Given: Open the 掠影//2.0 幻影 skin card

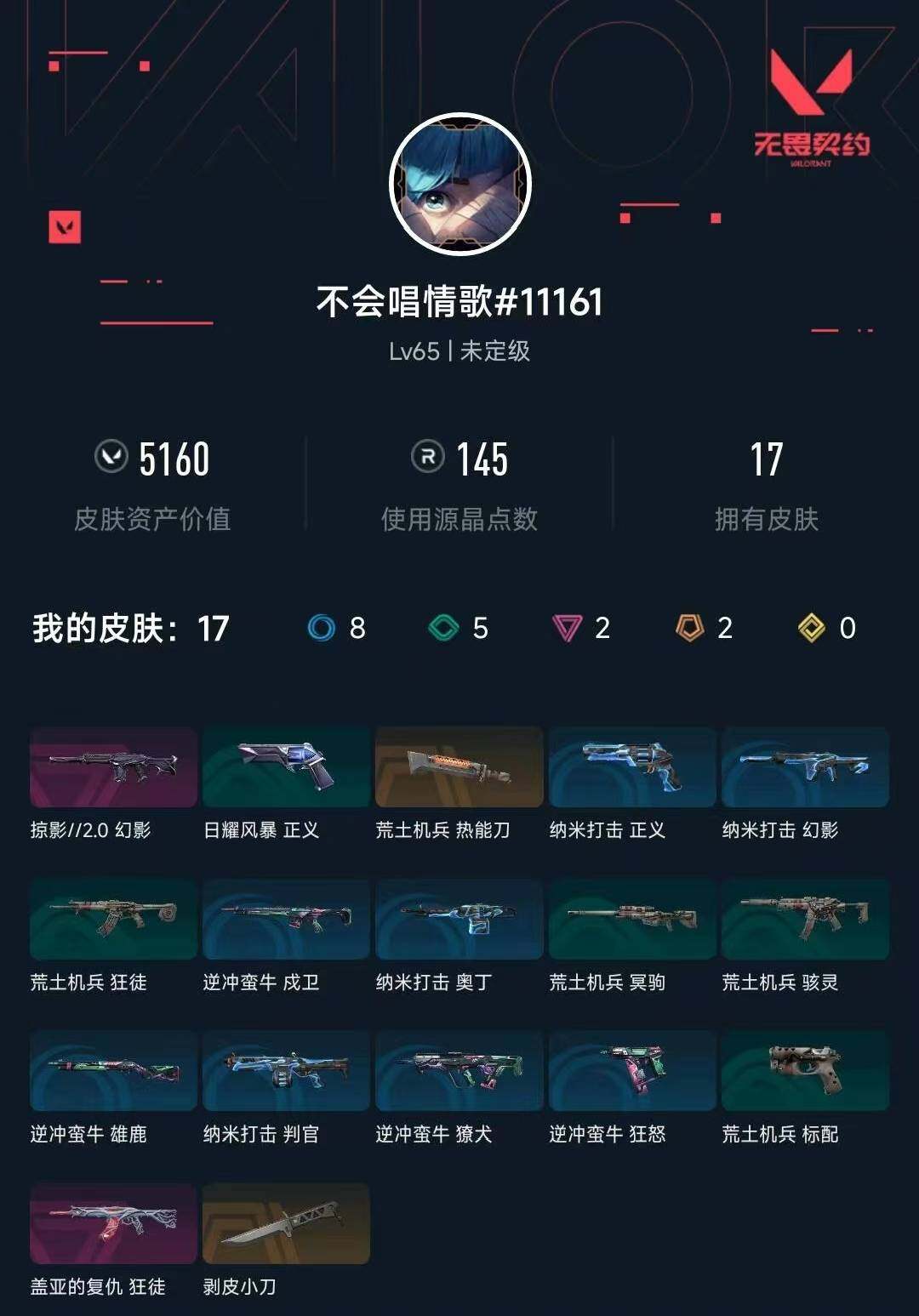Looking at the screenshot, I should 113,766.
